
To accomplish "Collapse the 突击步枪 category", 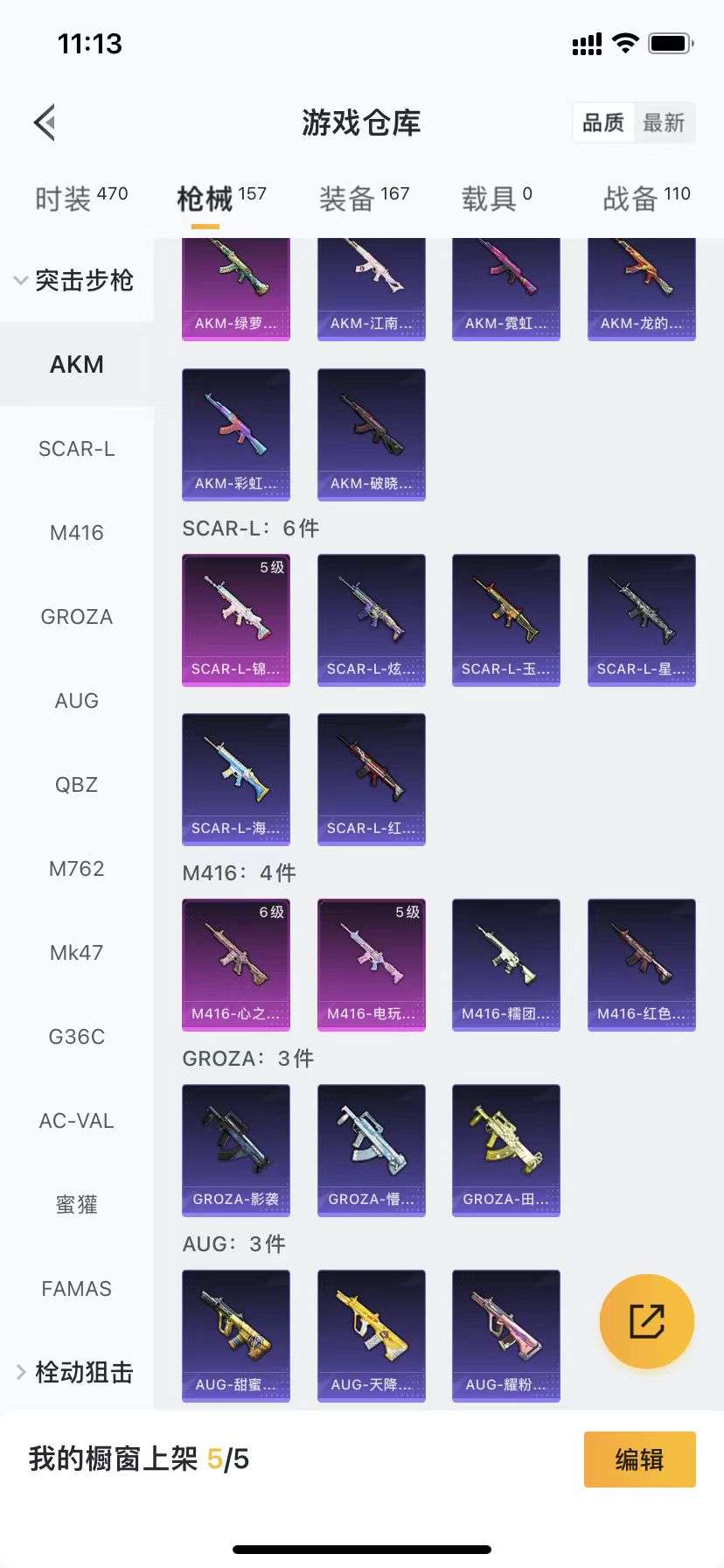I will click(75, 280).
